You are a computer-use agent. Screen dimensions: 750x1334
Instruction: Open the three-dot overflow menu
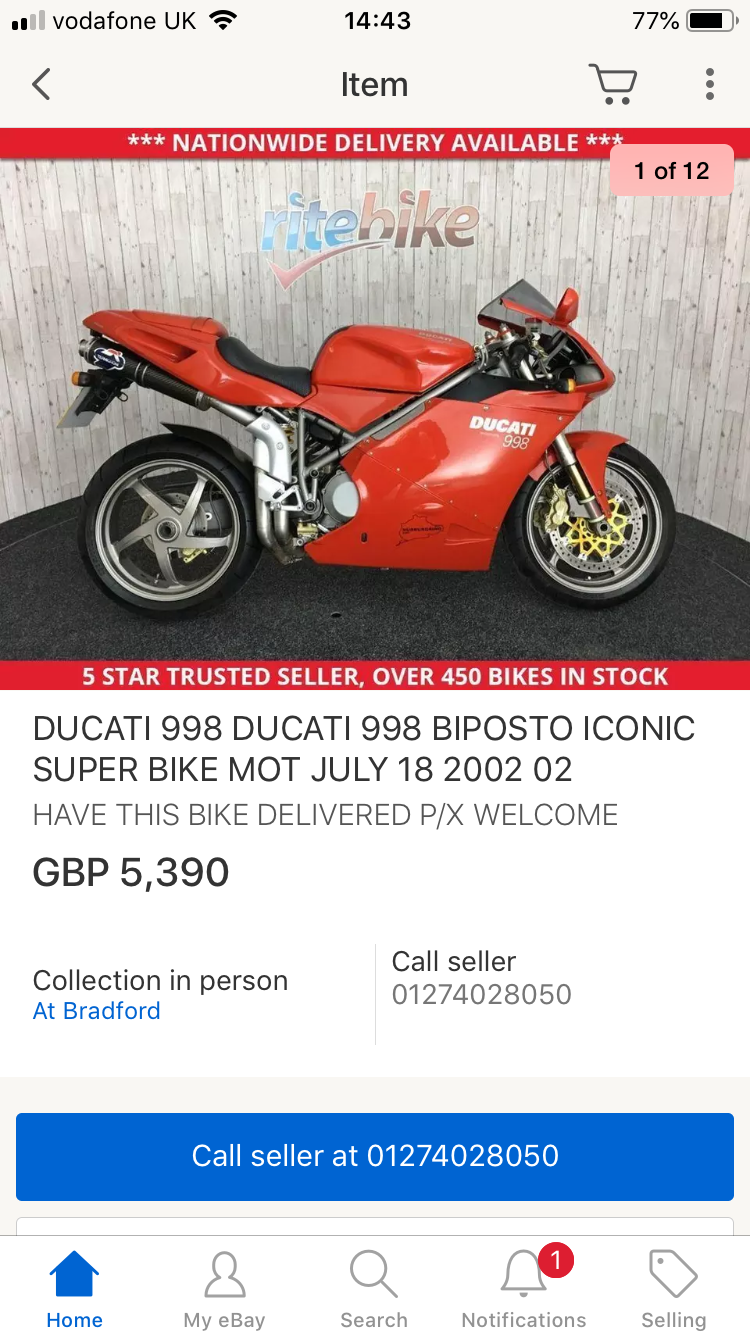[709, 85]
